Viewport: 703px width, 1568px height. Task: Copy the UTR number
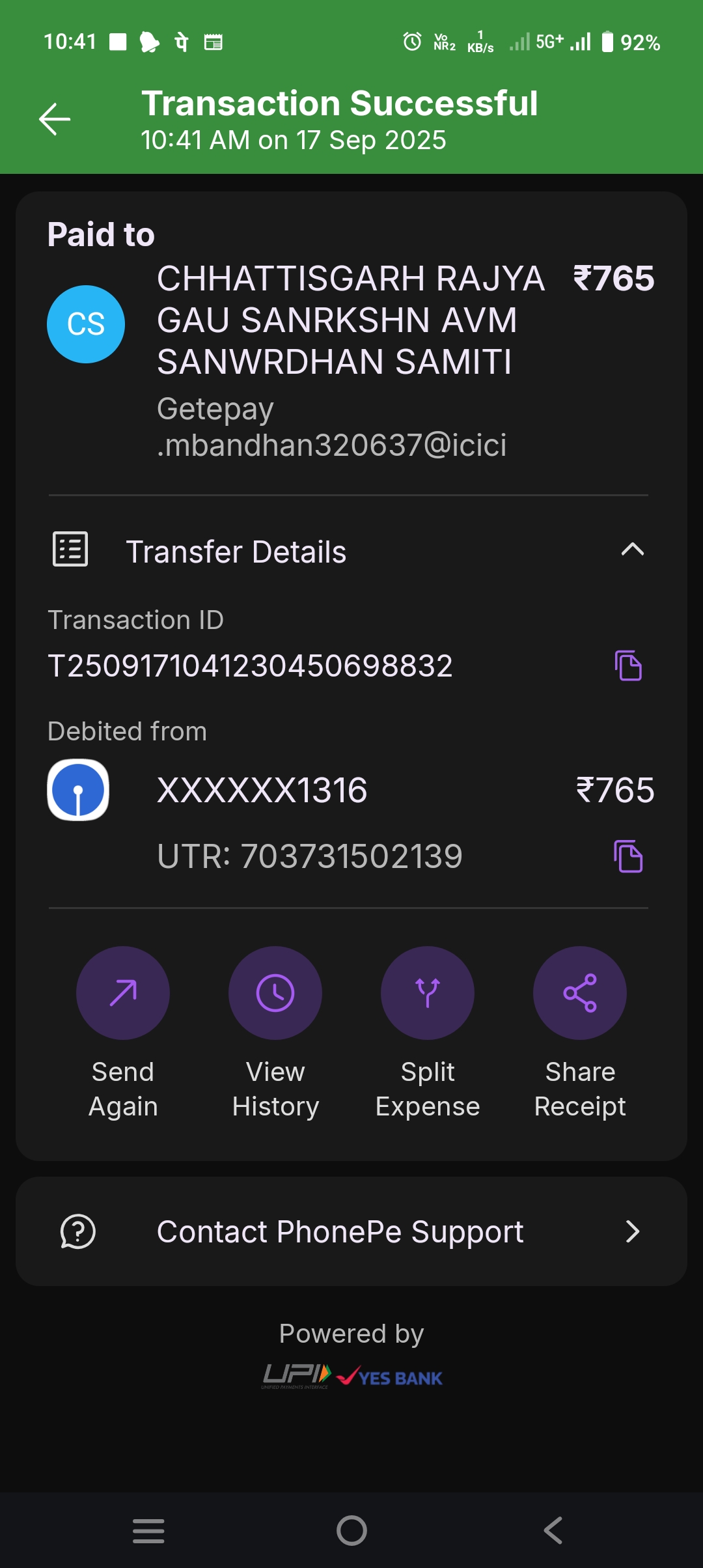coord(628,856)
